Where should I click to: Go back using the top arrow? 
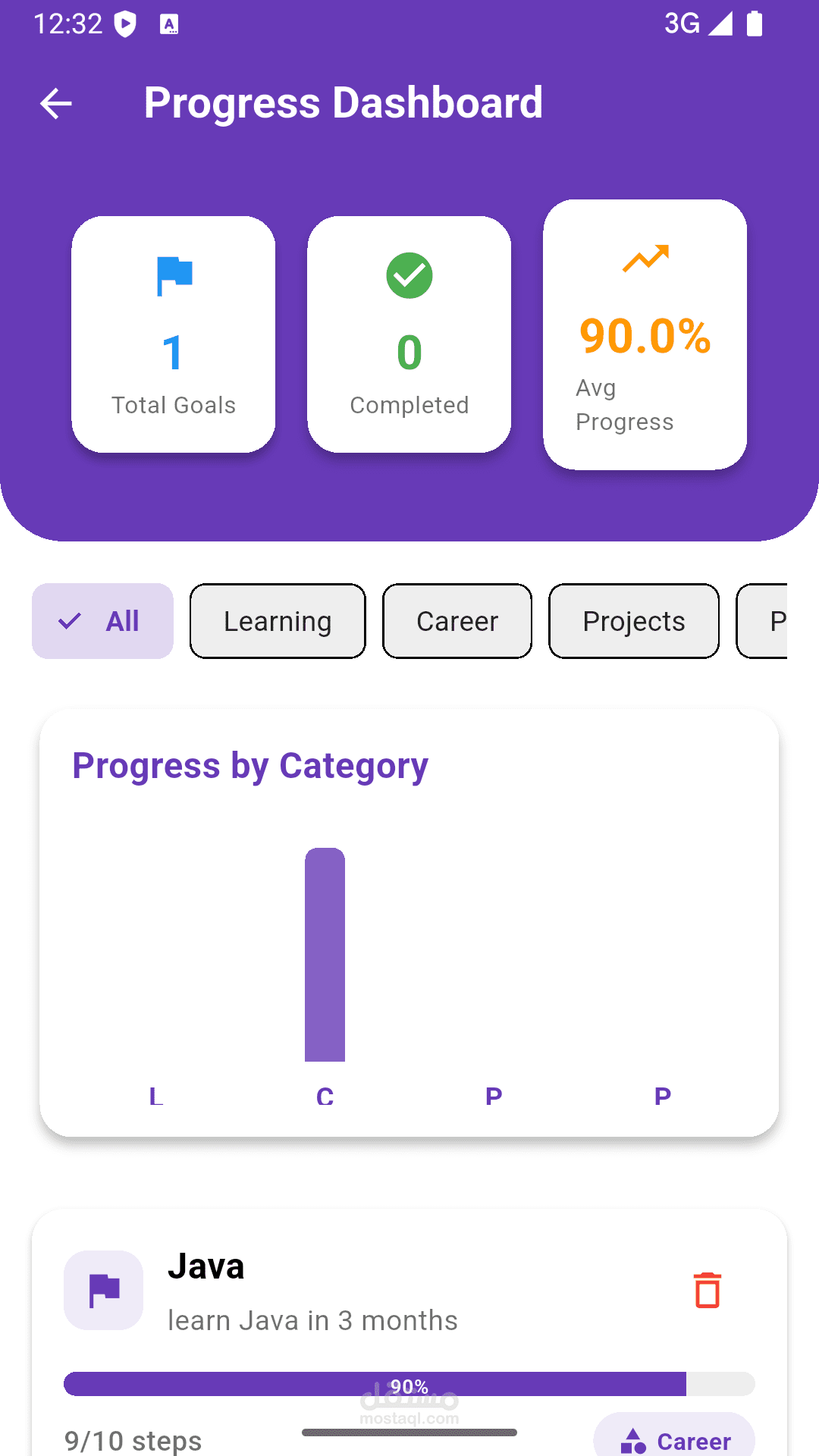pos(55,103)
